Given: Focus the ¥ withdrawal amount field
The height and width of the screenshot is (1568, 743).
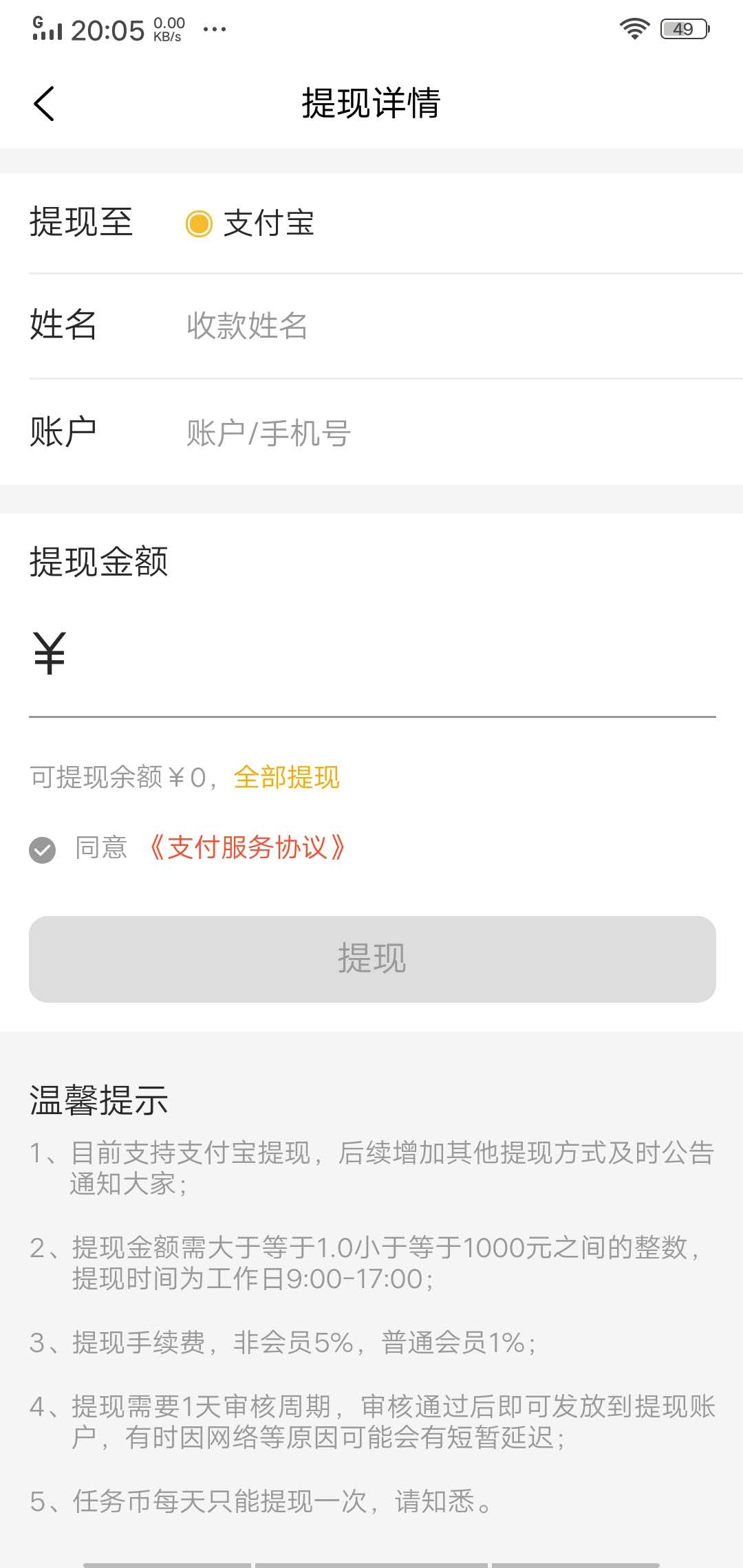Looking at the screenshot, I should point(385,653).
